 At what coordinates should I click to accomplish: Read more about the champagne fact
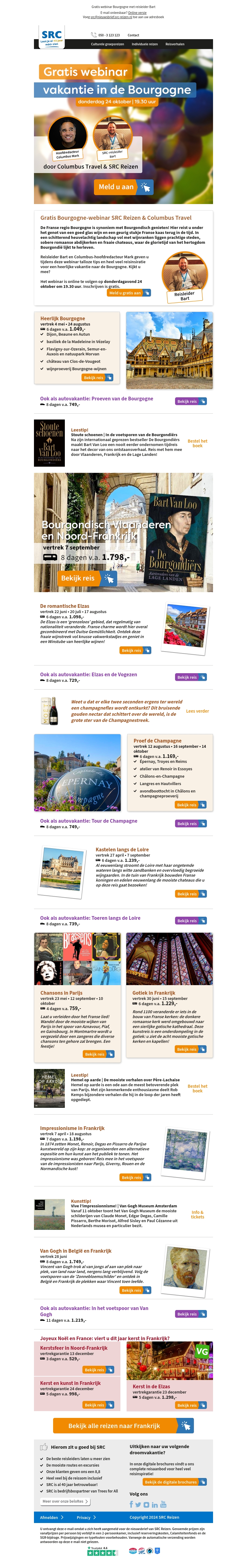[x=197, y=711]
